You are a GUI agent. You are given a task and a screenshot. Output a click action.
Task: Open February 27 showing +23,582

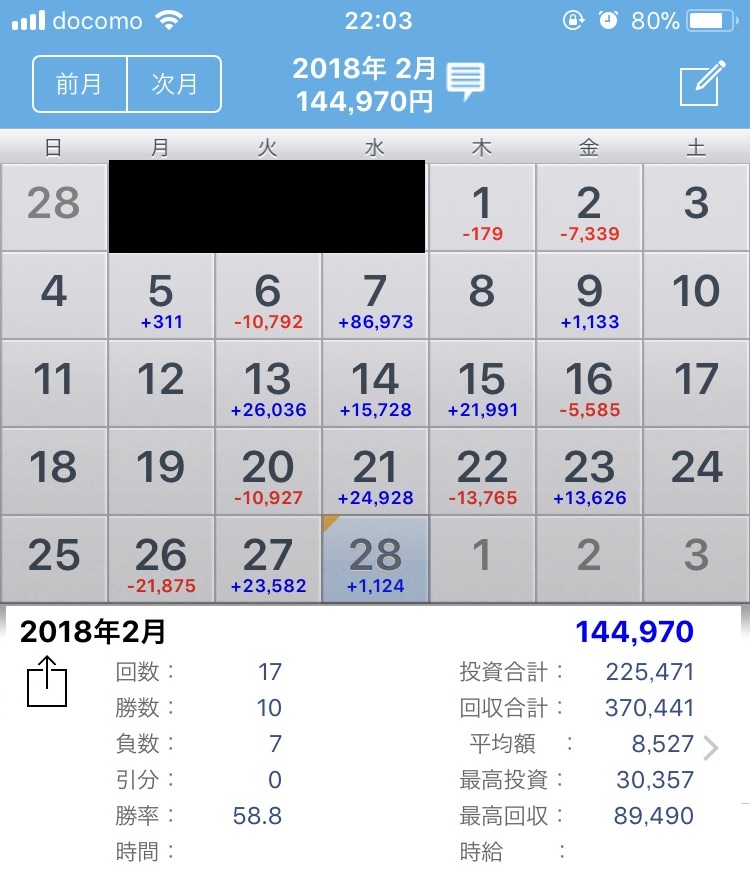tap(268, 561)
